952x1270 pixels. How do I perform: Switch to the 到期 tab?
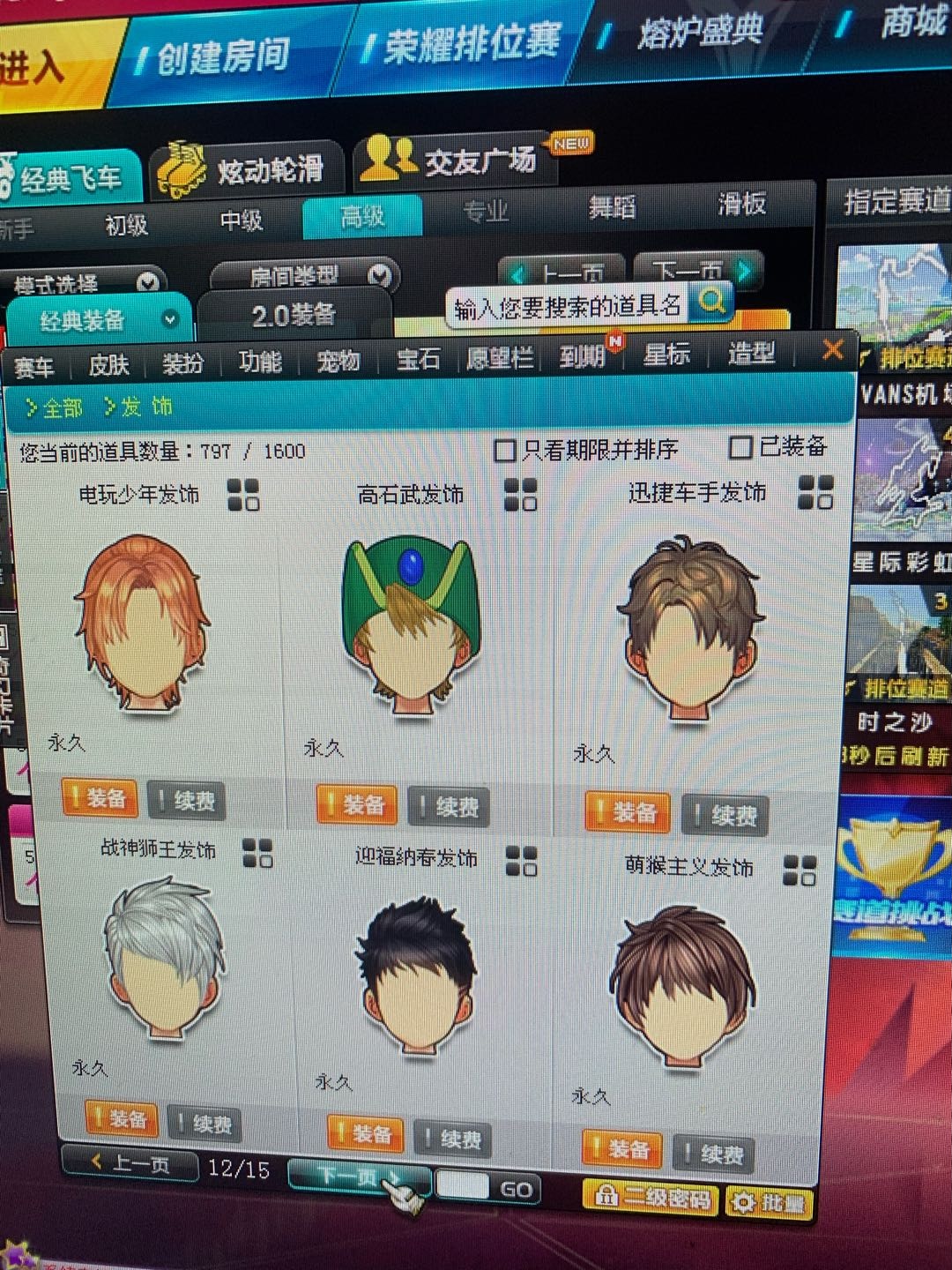tap(582, 357)
